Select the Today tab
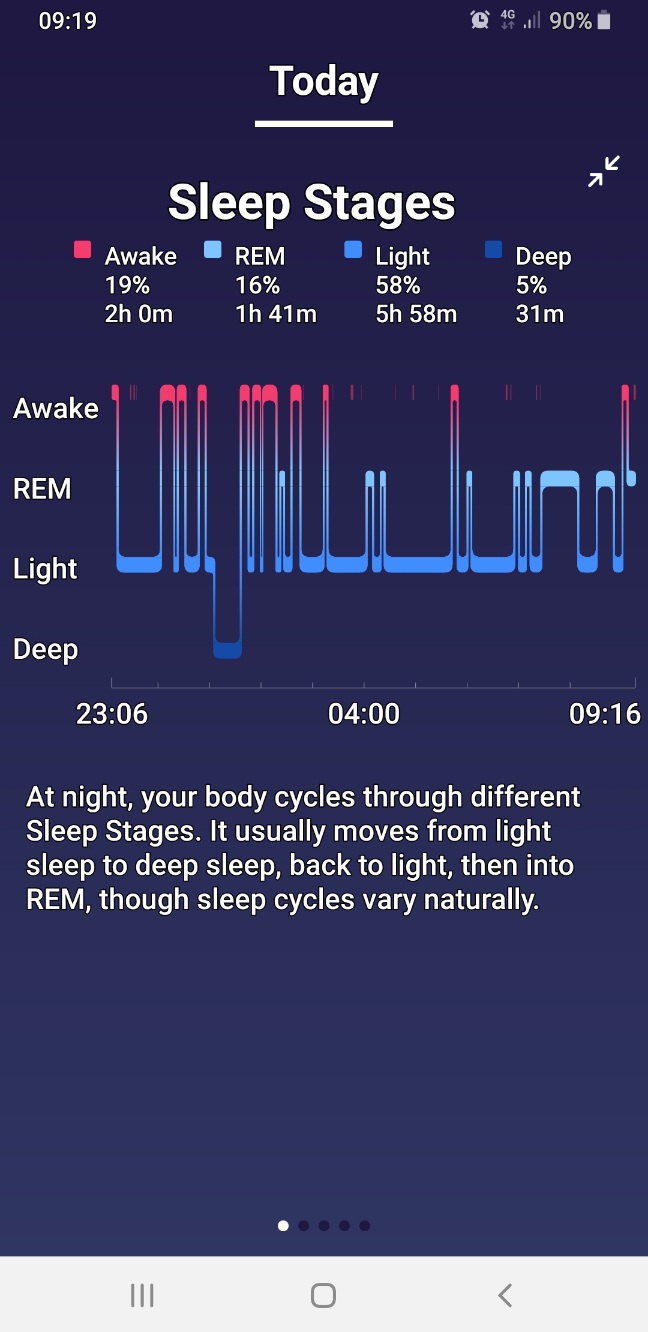The height and width of the screenshot is (1332, 648). click(324, 81)
